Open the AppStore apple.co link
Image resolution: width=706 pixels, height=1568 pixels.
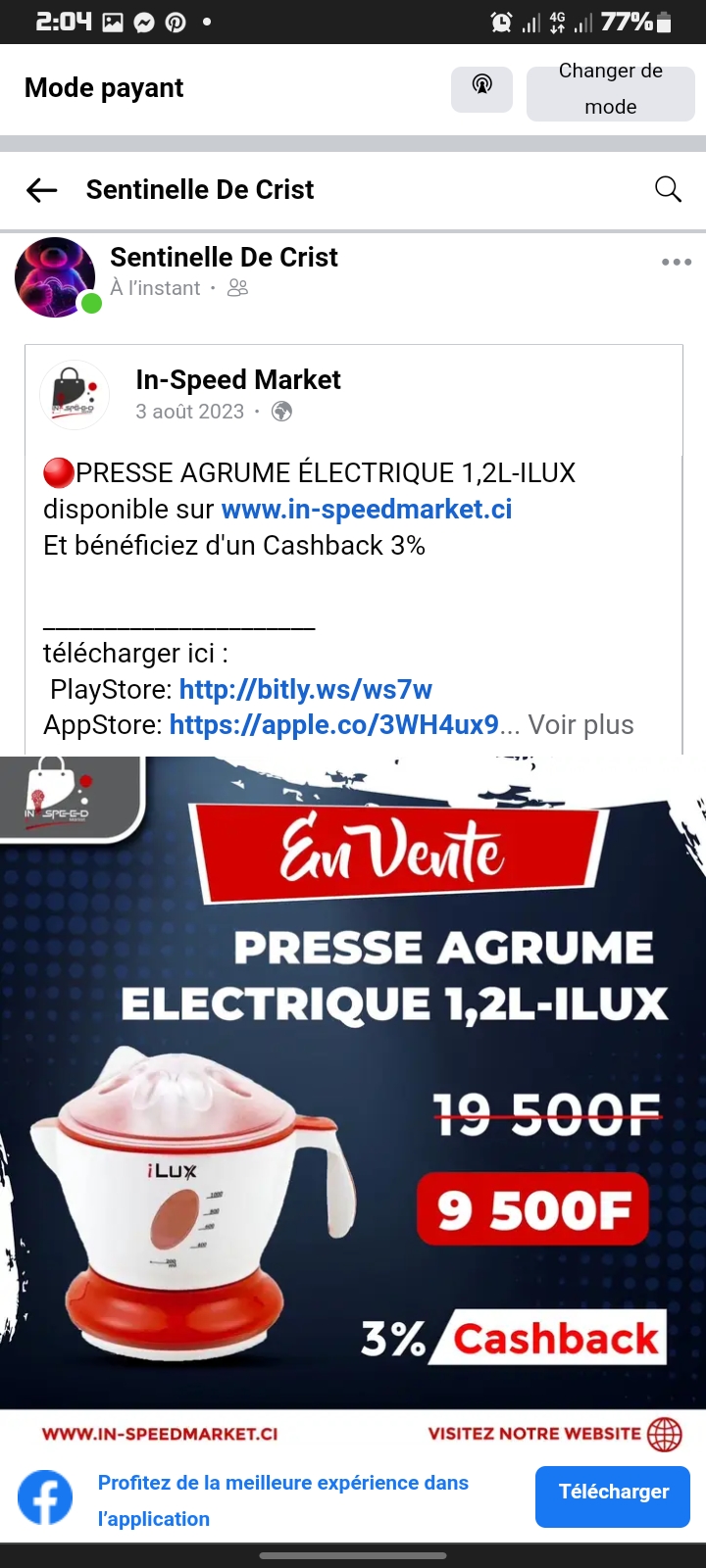click(333, 725)
